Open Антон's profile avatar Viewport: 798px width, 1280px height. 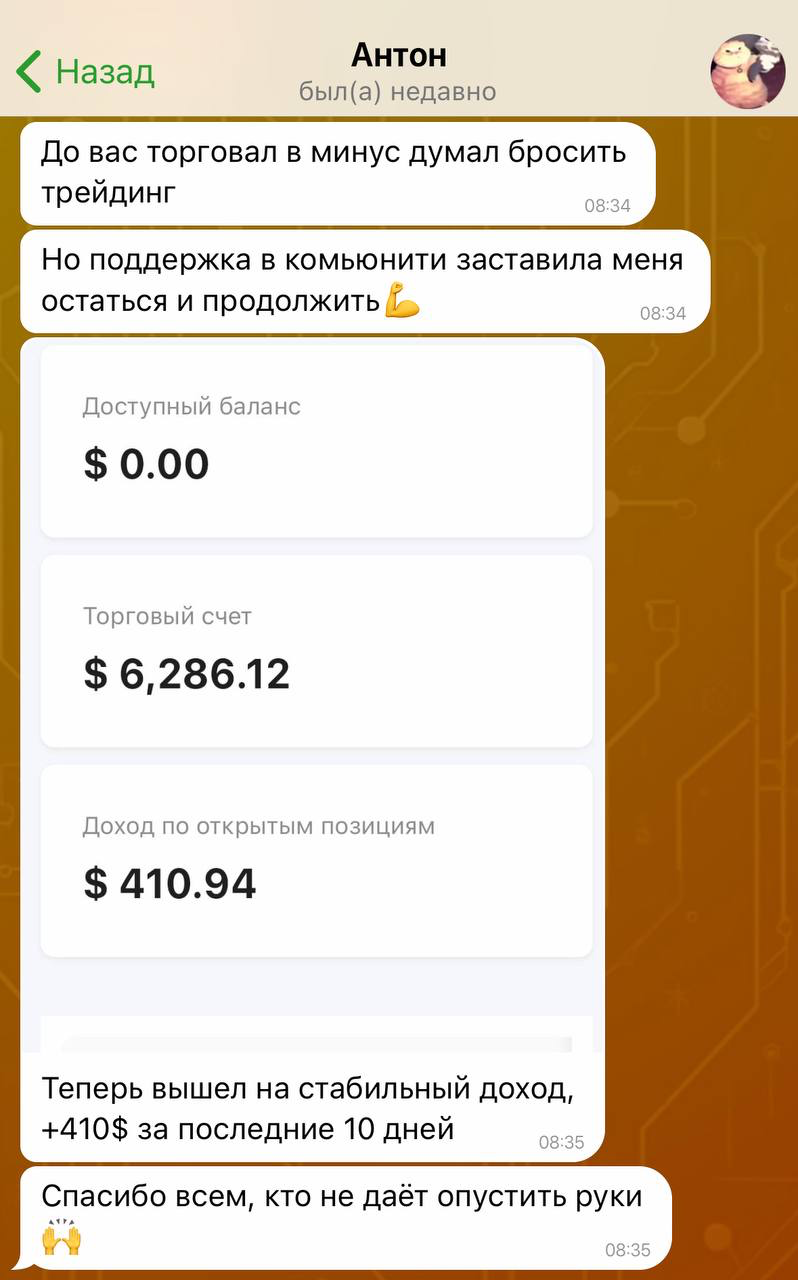coord(747,72)
